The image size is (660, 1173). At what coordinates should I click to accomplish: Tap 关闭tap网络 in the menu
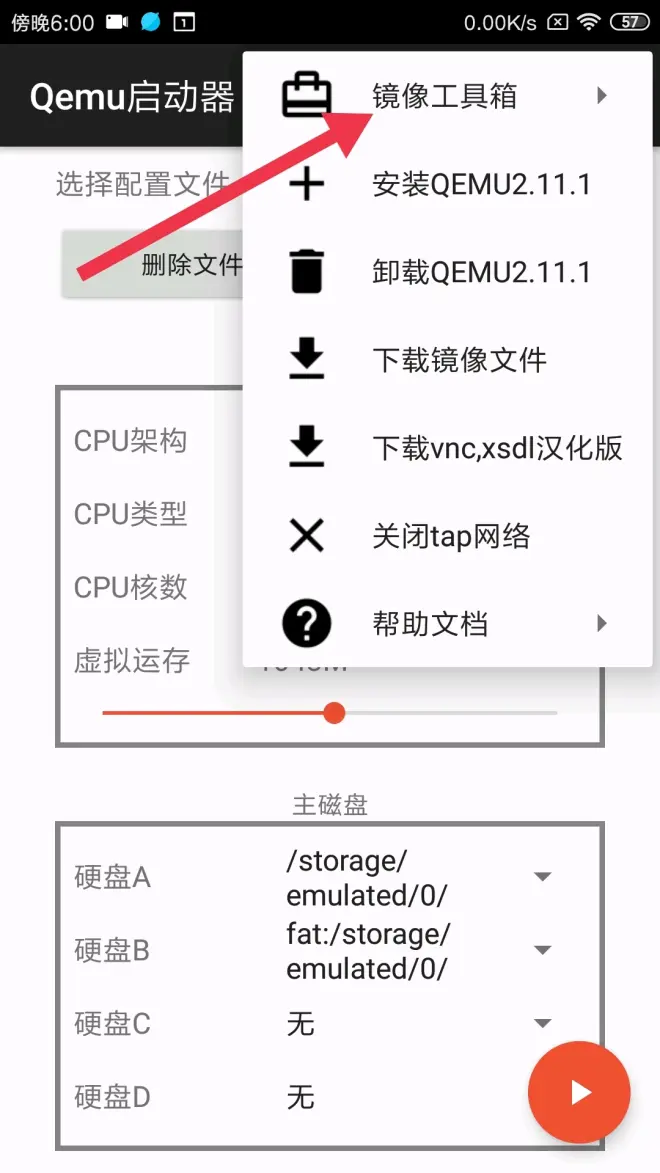[x=451, y=536]
